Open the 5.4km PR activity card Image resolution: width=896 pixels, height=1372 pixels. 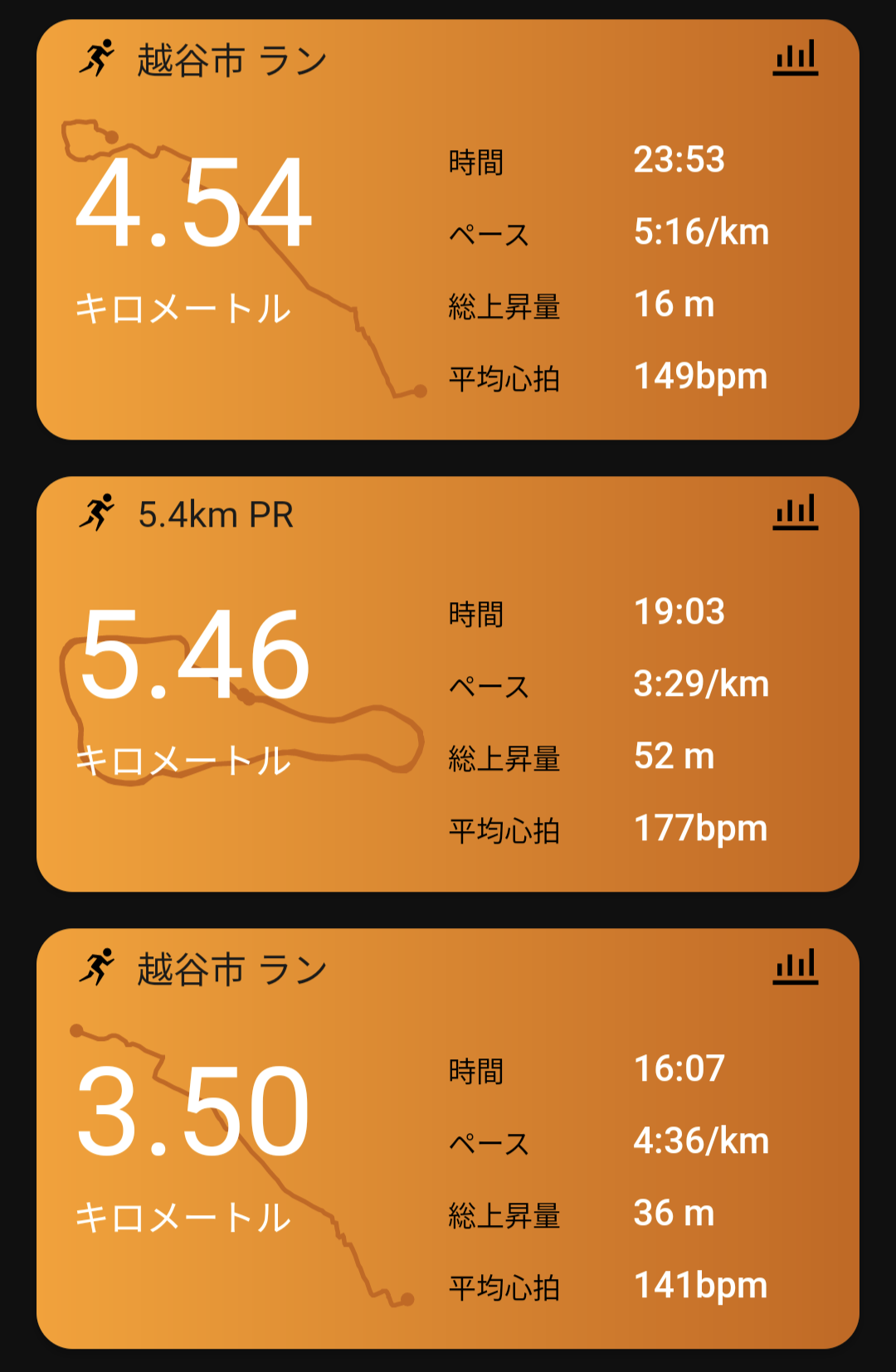click(448, 684)
